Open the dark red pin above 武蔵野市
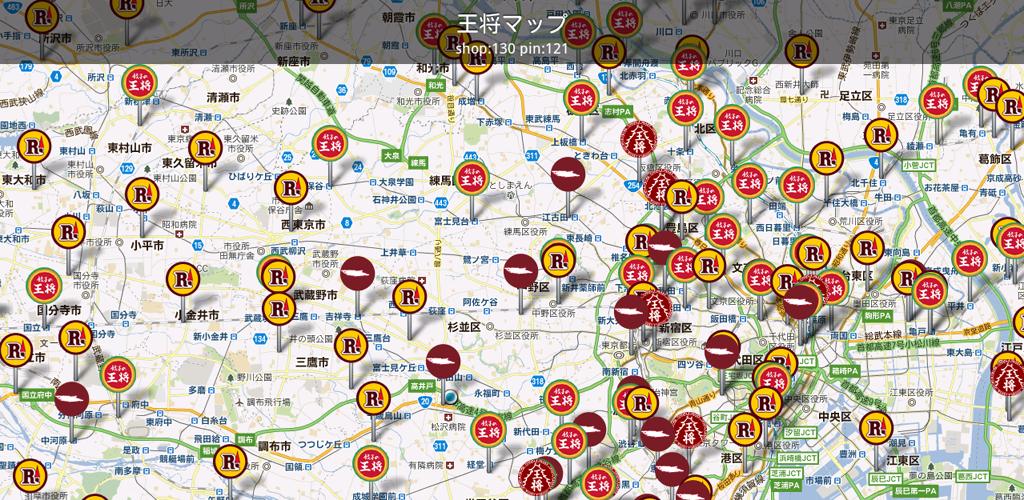The width and height of the screenshot is (1024, 500). point(357,273)
